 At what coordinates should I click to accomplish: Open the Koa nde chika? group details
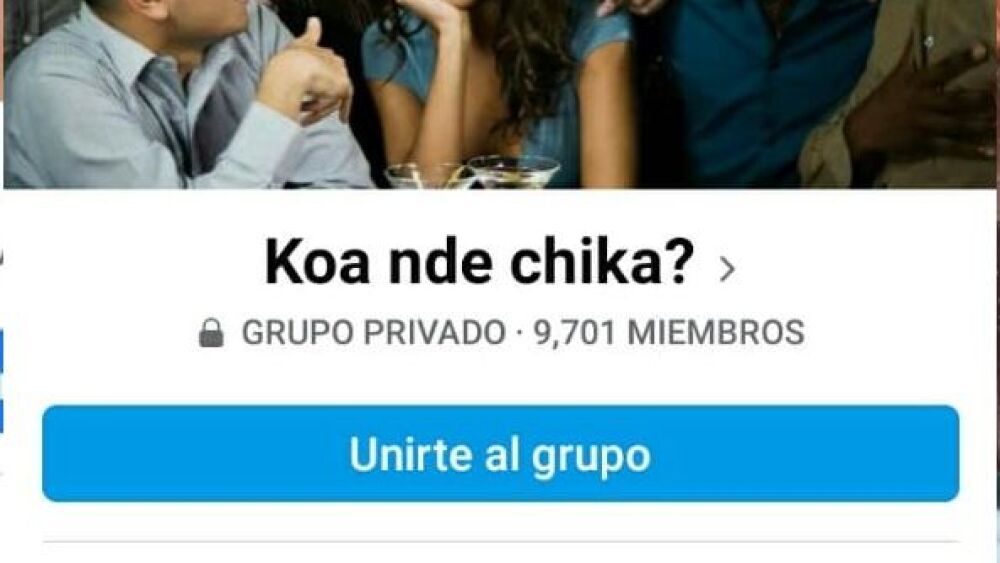(x=499, y=266)
